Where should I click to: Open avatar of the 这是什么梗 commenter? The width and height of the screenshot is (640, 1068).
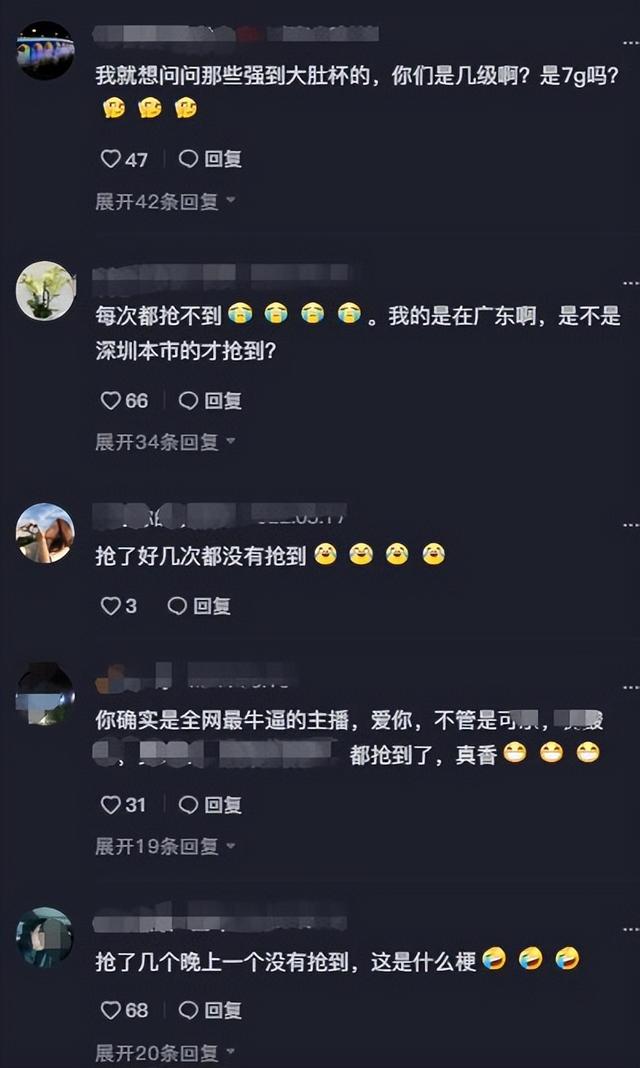(x=45, y=937)
